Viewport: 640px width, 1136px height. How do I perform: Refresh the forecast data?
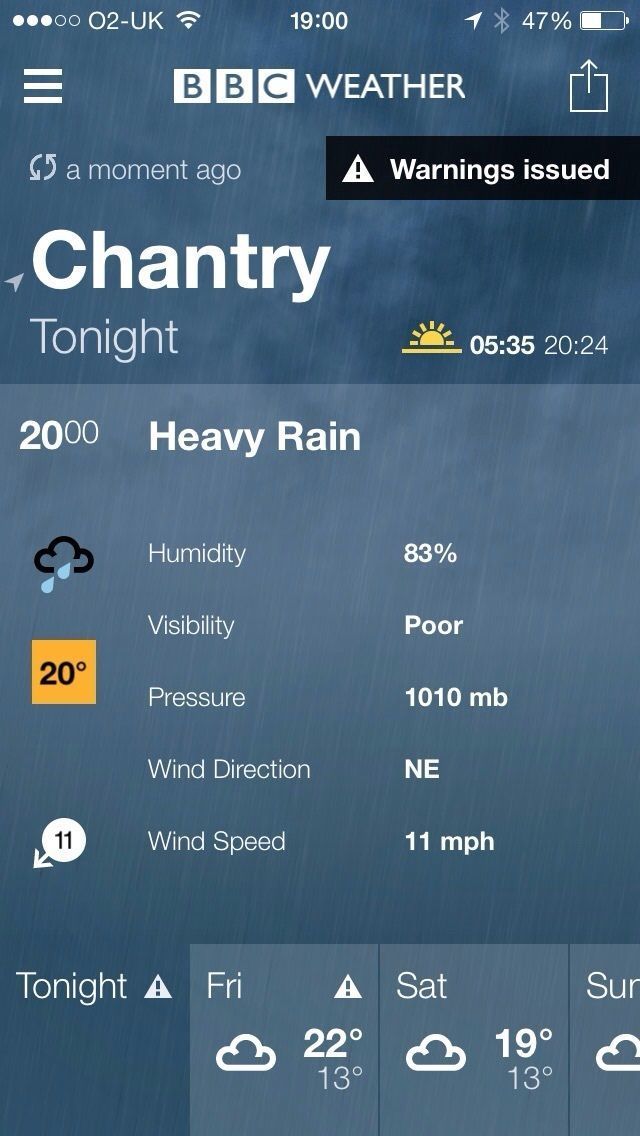click(x=42, y=169)
